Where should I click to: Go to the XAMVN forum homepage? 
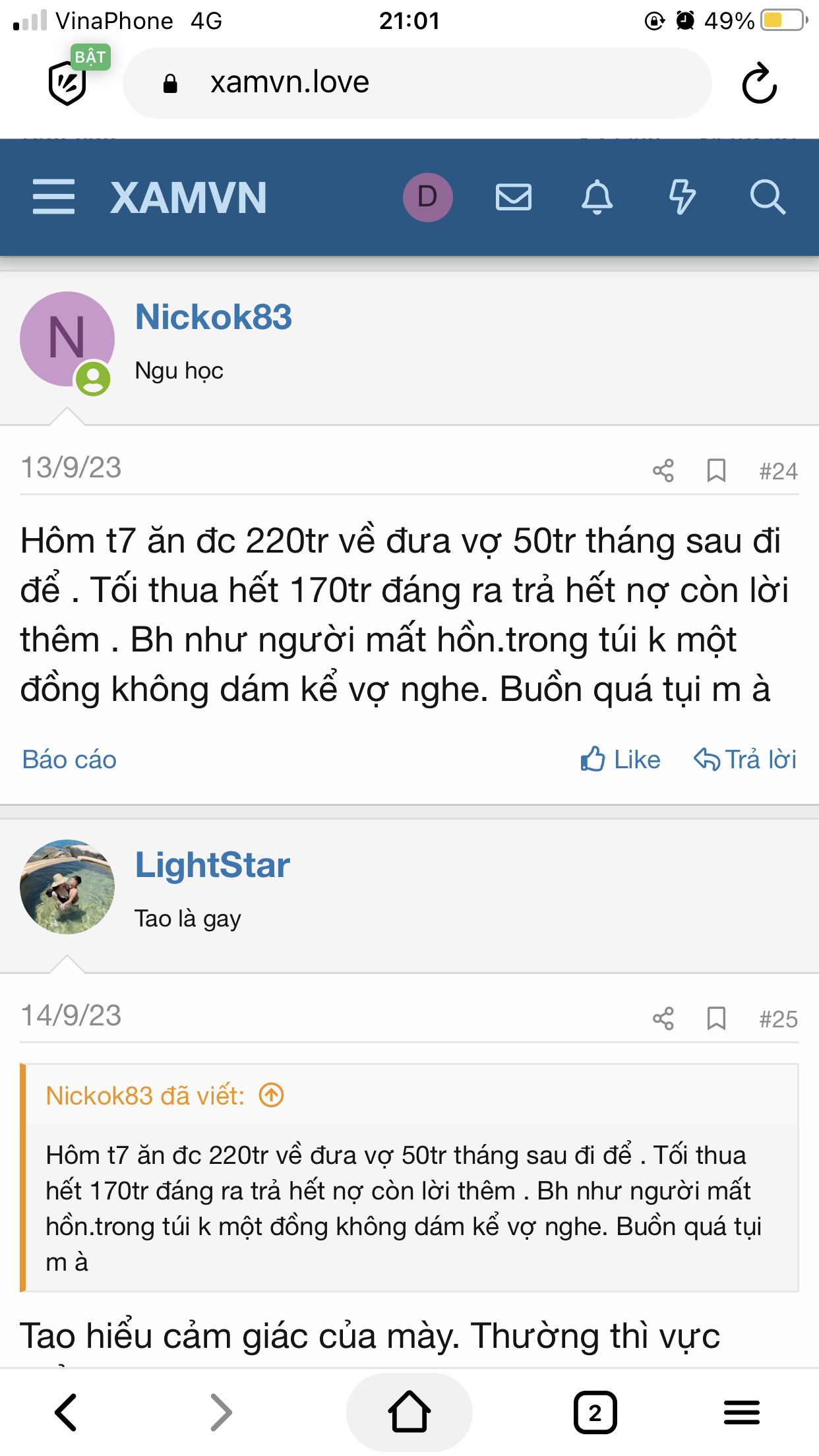[x=189, y=198]
